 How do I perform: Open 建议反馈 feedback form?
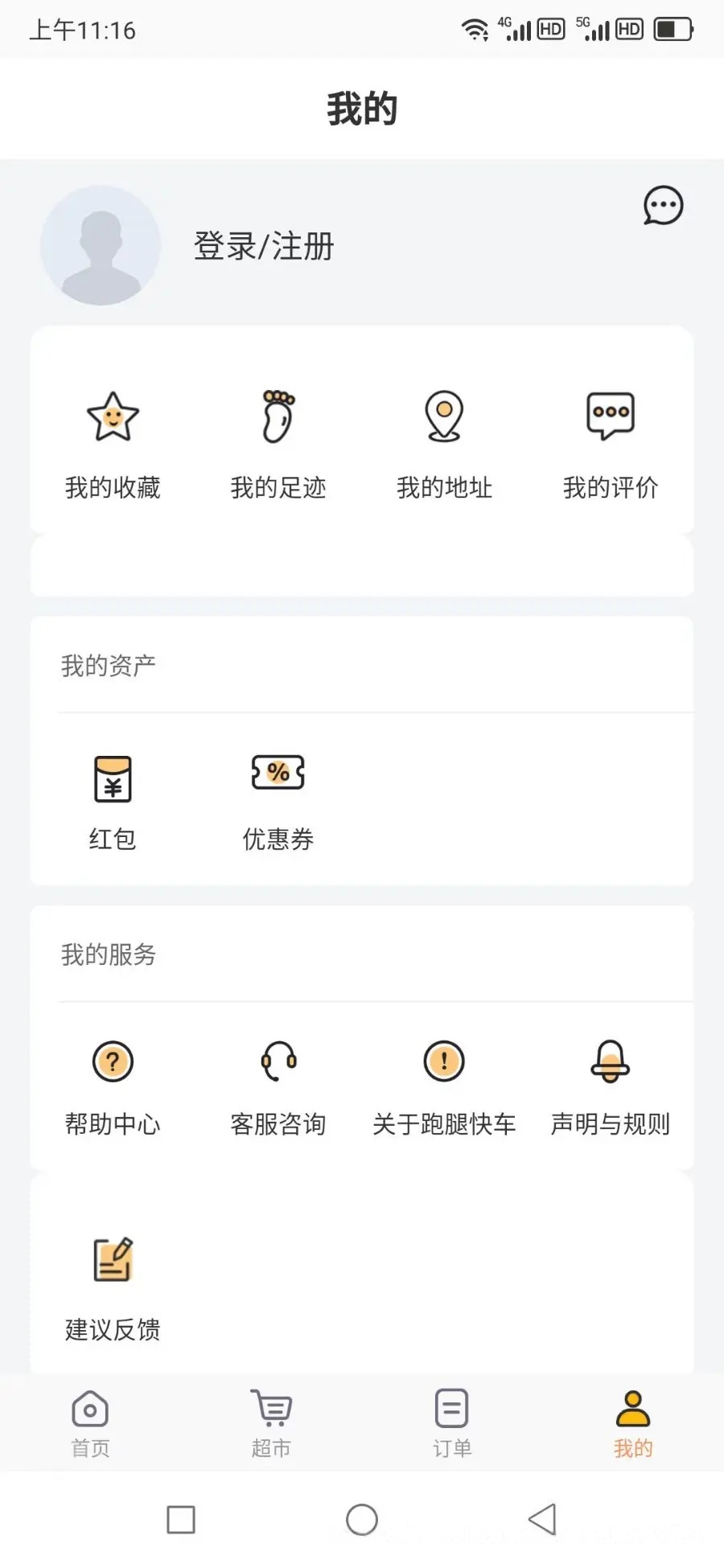click(x=113, y=1287)
